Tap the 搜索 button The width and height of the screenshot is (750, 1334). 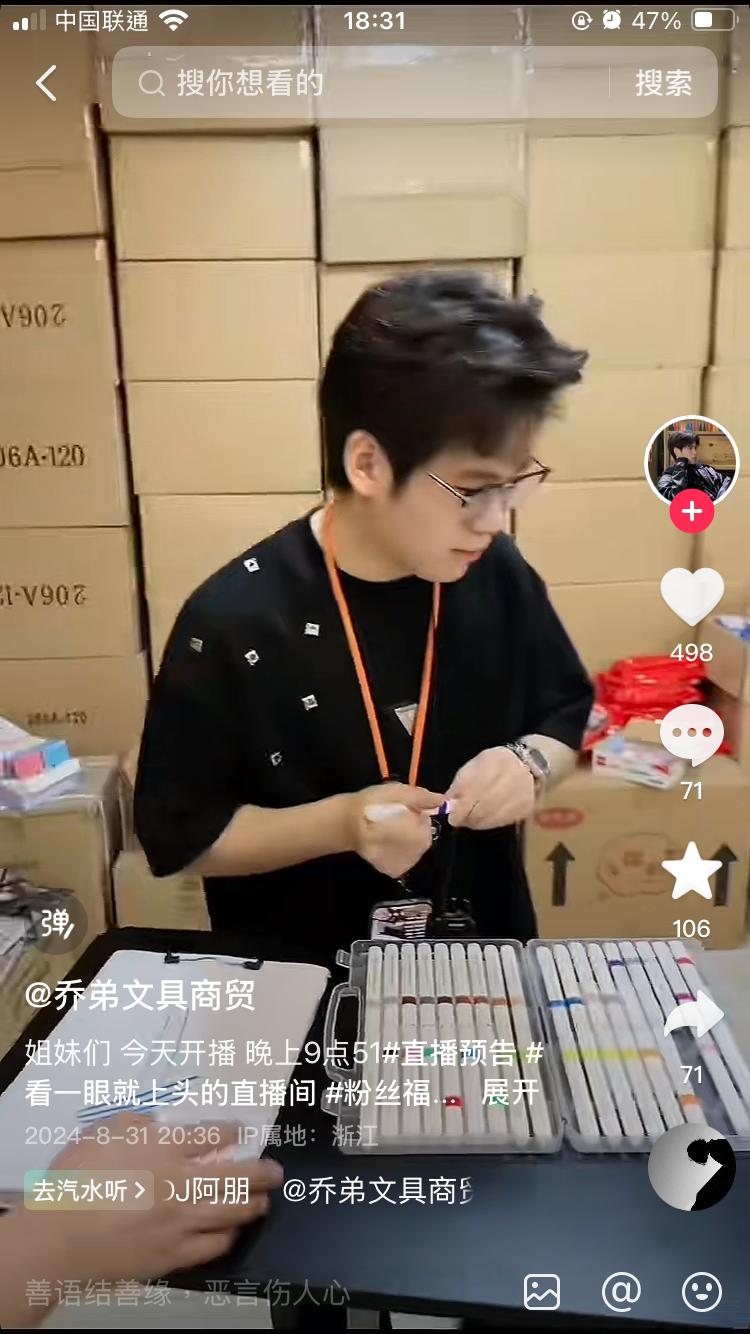(663, 83)
